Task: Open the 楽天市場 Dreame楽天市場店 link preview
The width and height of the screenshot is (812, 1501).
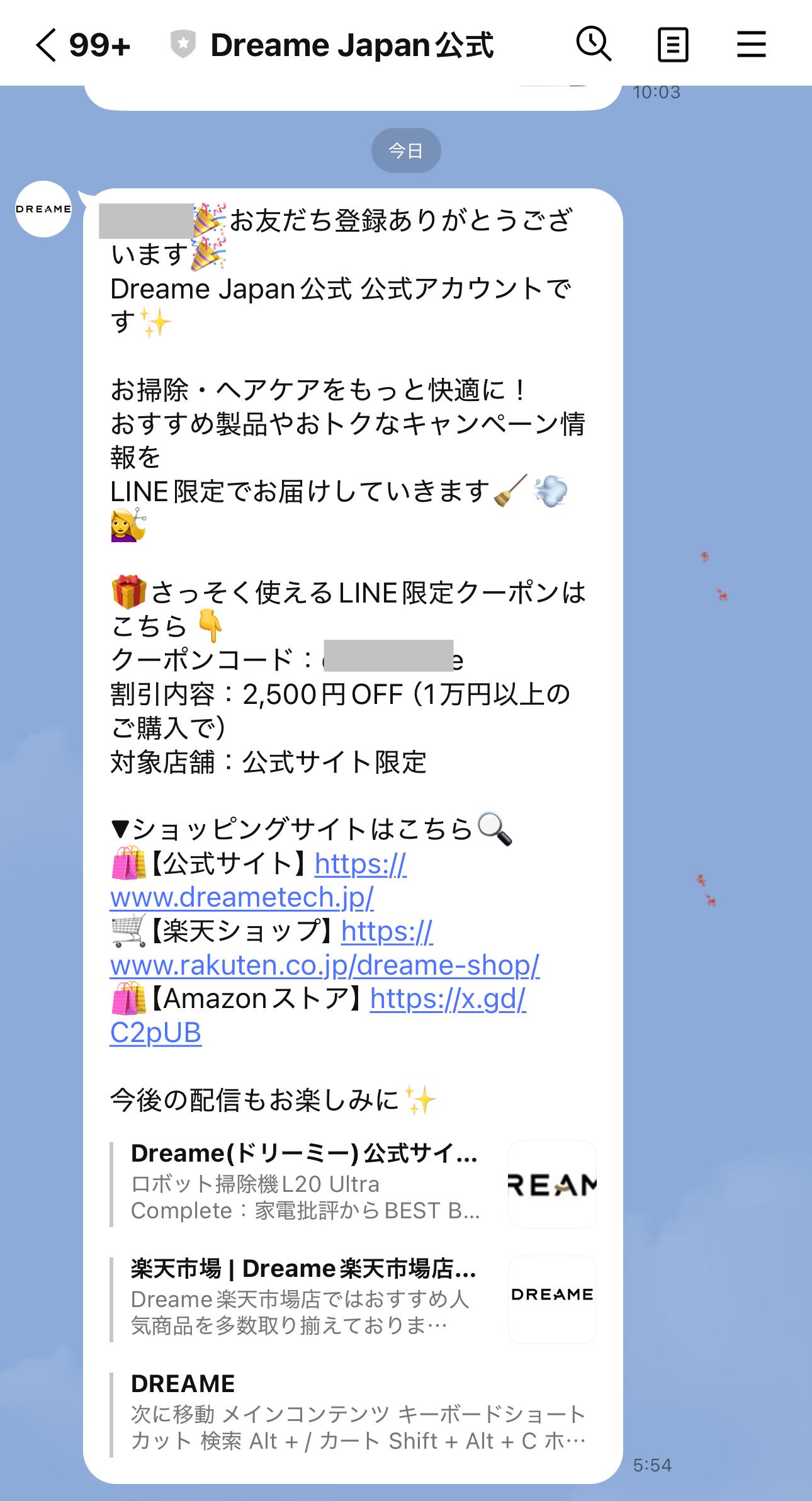Action: click(352, 1299)
